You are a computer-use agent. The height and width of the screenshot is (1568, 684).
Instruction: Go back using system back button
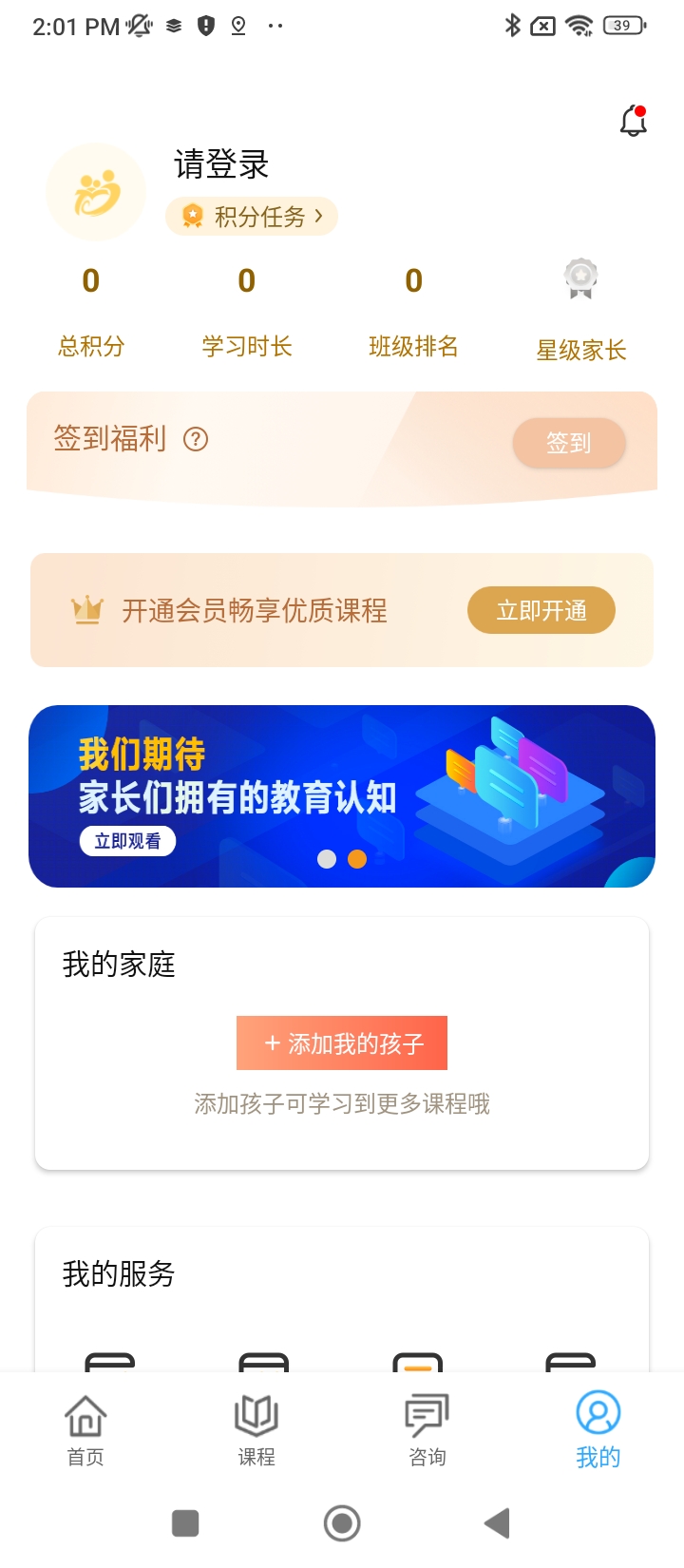click(x=497, y=1523)
